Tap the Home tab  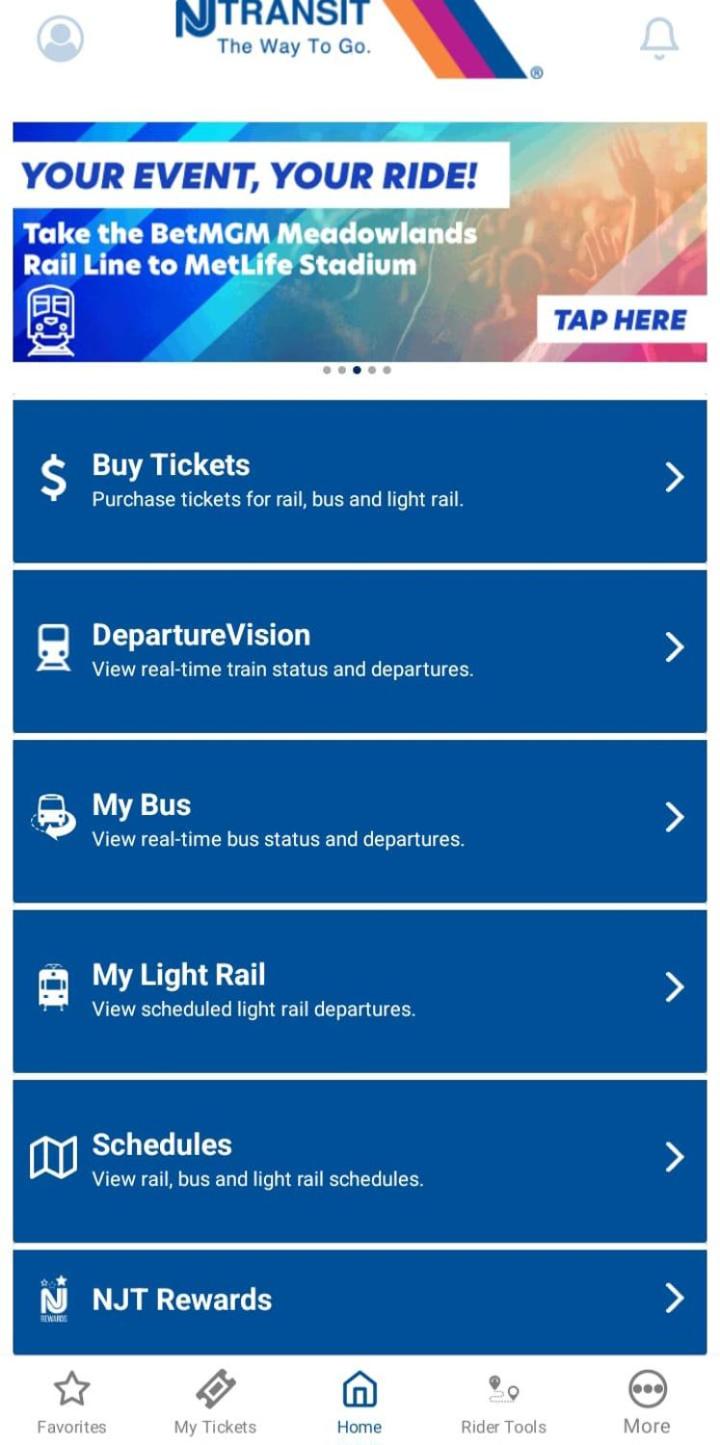click(x=359, y=1403)
